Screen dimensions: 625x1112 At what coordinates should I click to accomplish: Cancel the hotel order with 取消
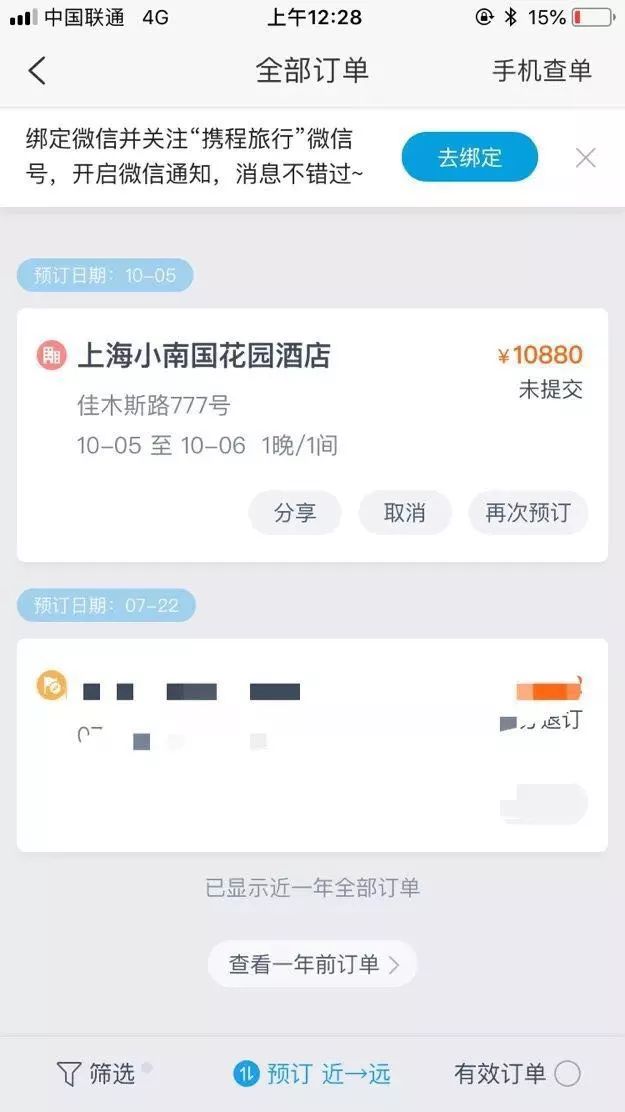coord(404,513)
